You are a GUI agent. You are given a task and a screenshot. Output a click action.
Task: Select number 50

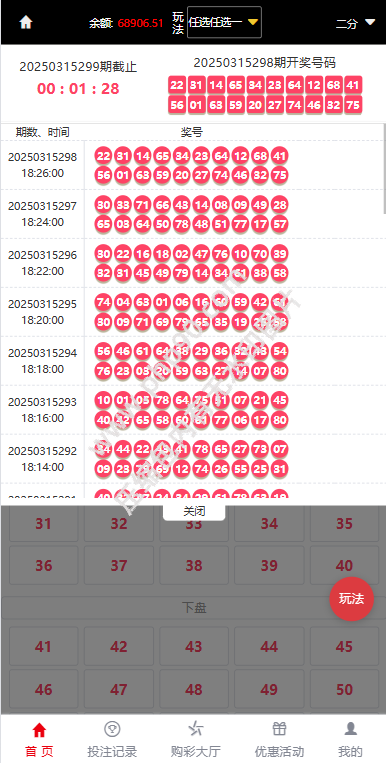coord(344,689)
